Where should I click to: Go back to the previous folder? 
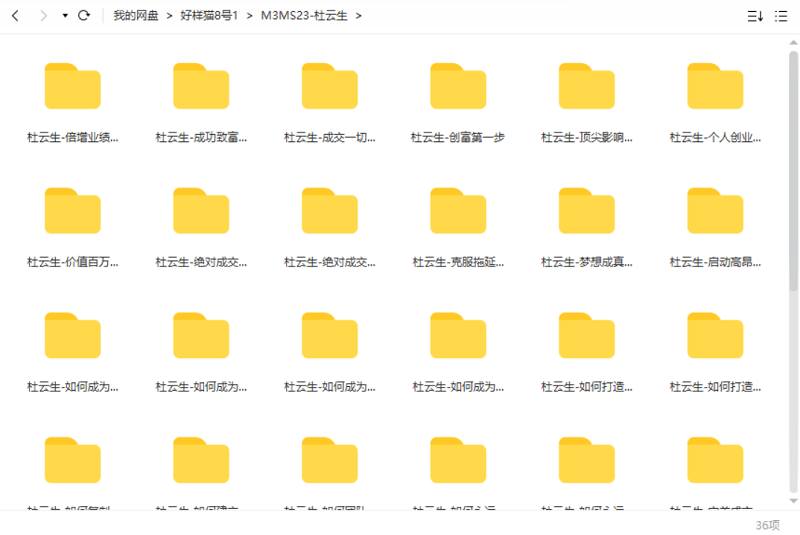coord(15,16)
